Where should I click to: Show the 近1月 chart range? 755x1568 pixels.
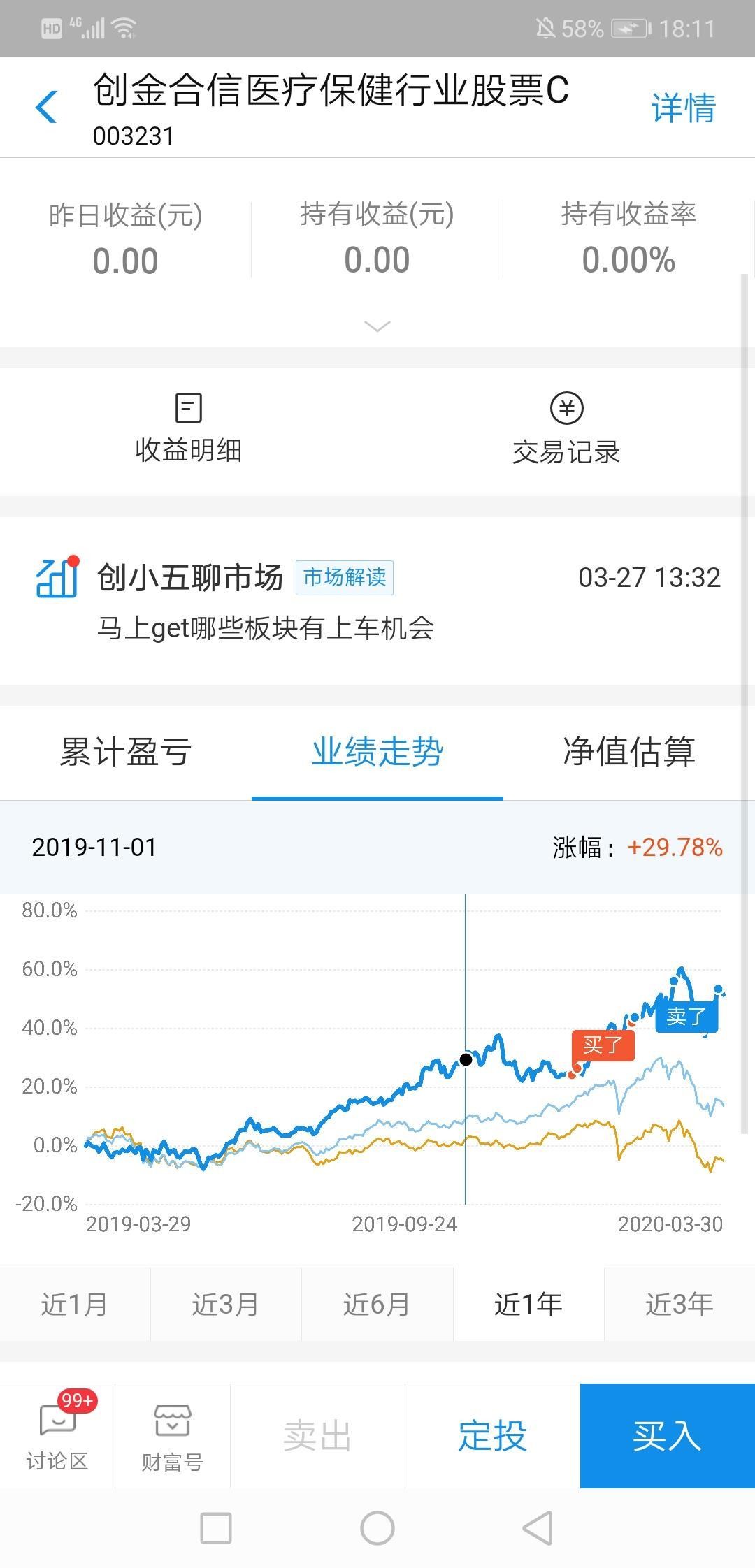(x=75, y=1305)
